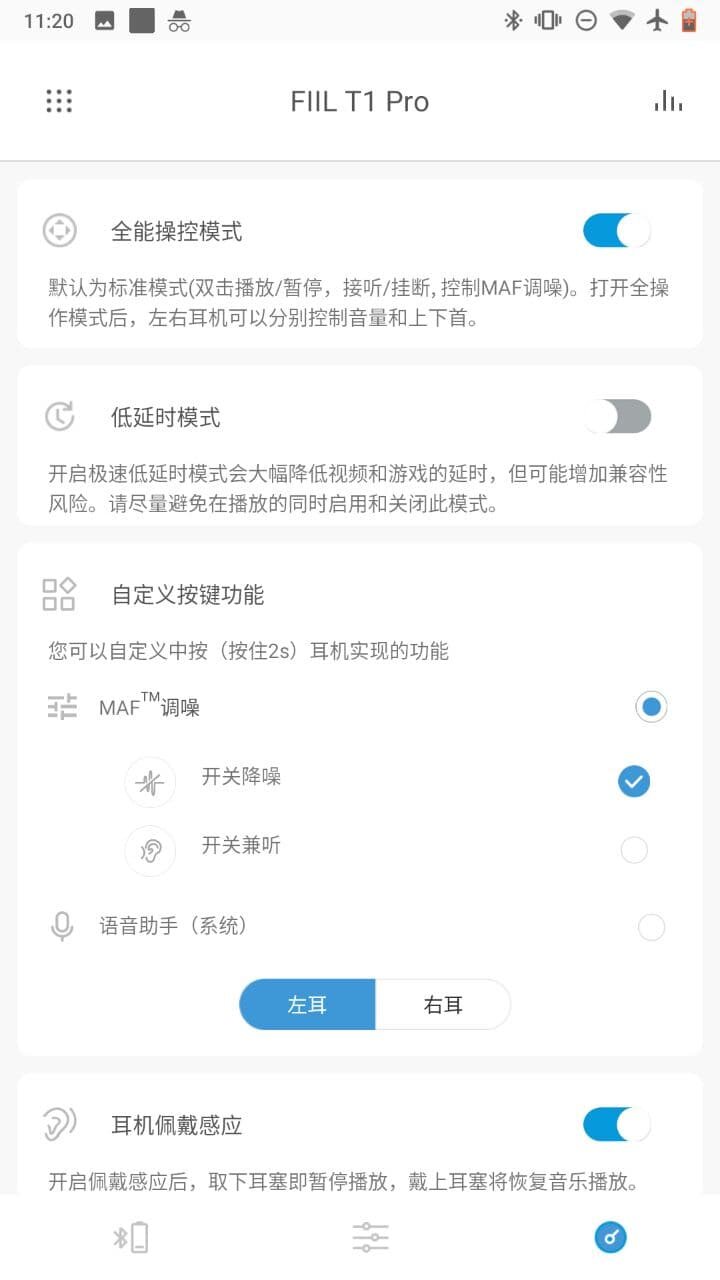Open the equalizer bars icon
The image size is (720, 1280).
coord(668,101)
